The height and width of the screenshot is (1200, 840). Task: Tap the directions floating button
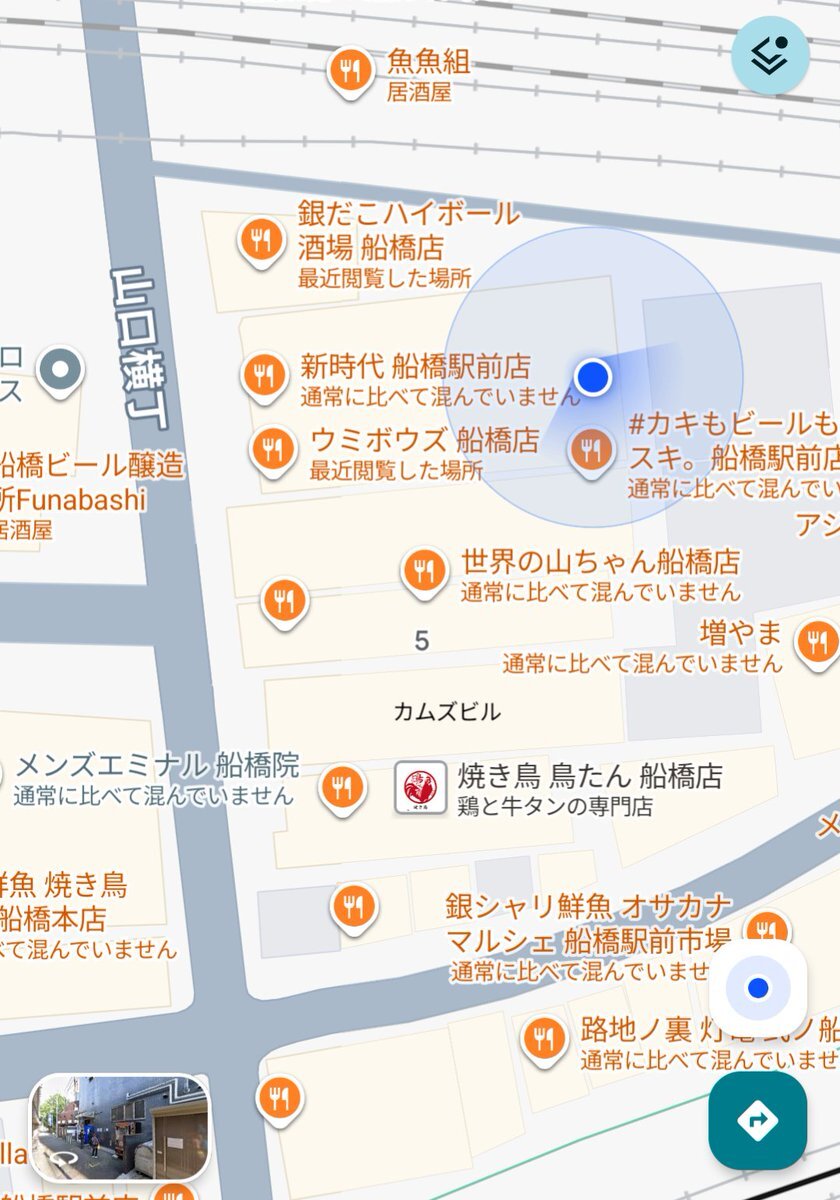(x=758, y=1120)
